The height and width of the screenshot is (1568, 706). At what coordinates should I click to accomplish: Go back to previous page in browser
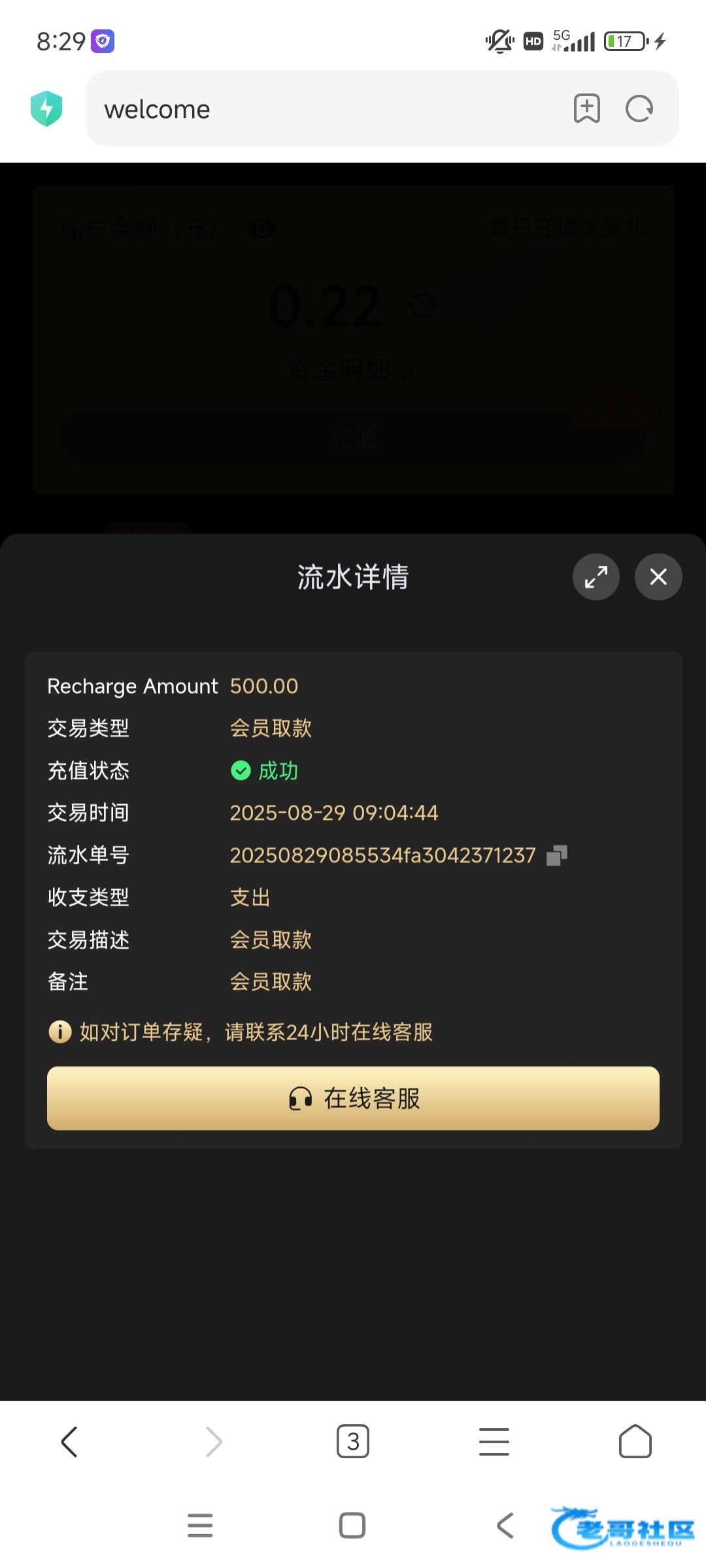69,1441
